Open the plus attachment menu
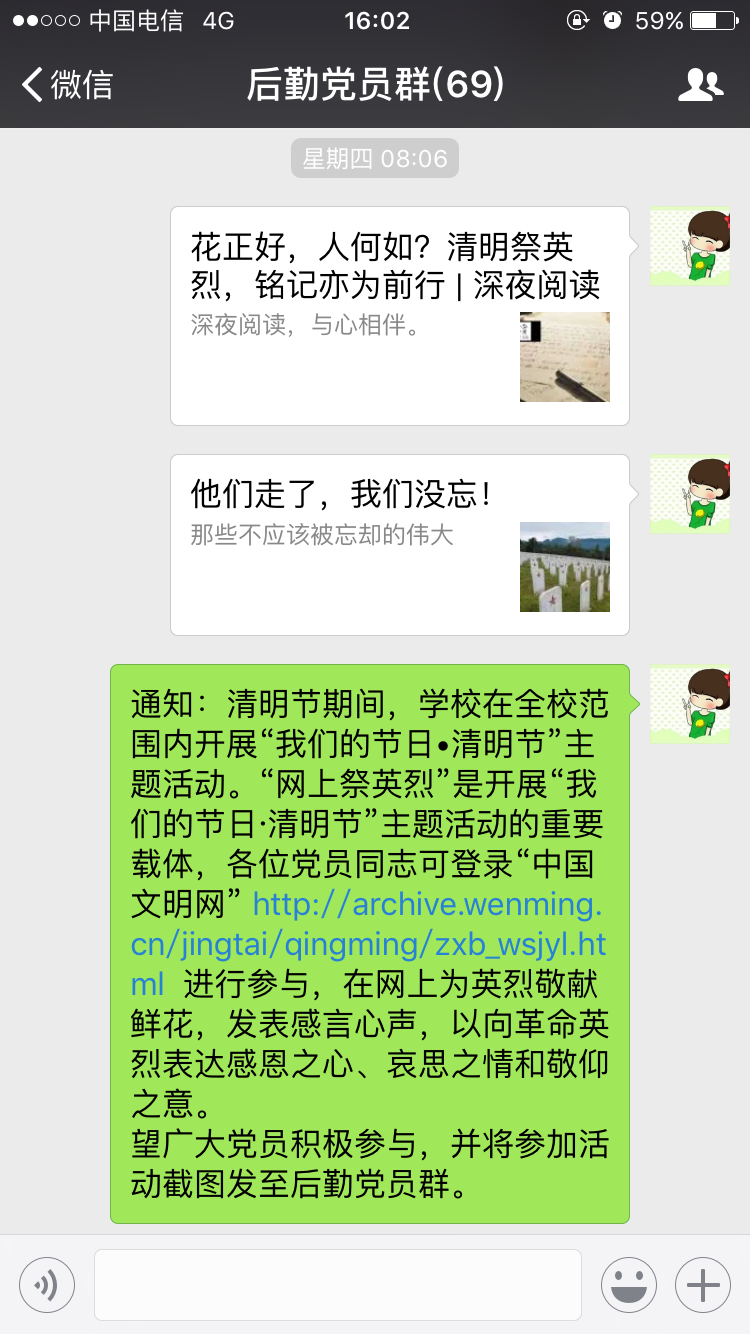750x1334 pixels. click(703, 1284)
